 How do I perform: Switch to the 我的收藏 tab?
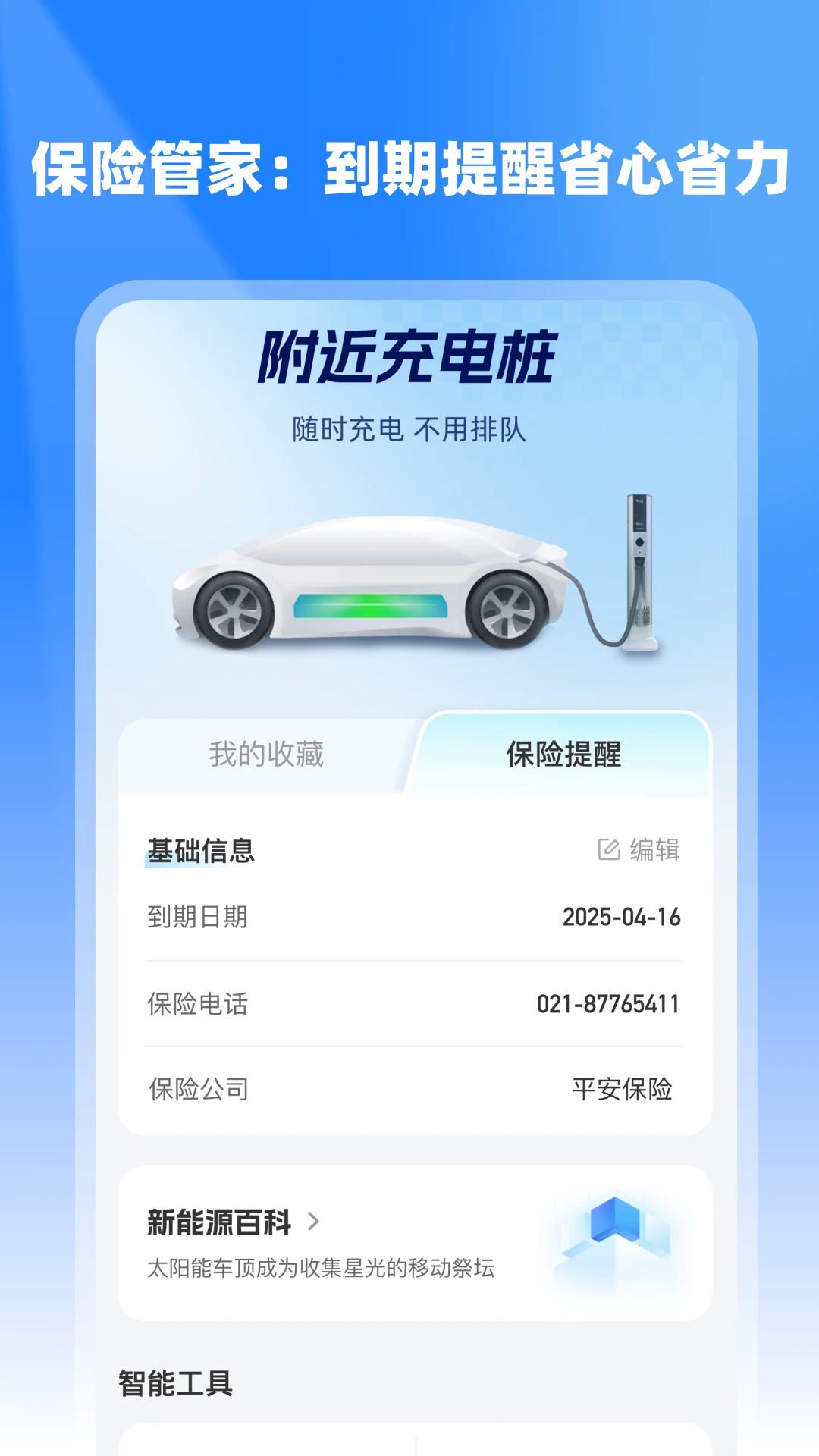point(267,753)
